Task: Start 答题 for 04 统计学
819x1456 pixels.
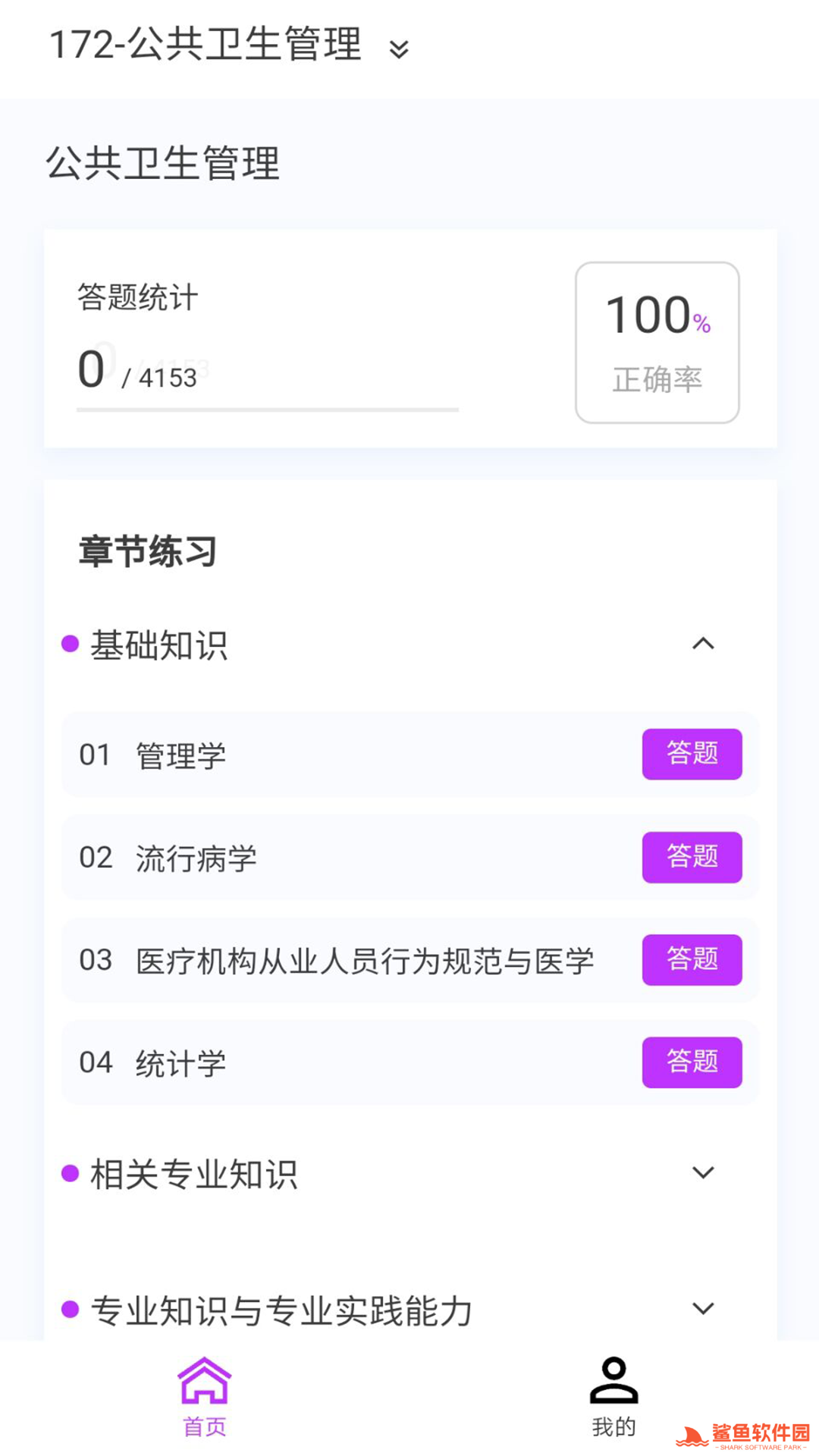Action: [x=692, y=1062]
